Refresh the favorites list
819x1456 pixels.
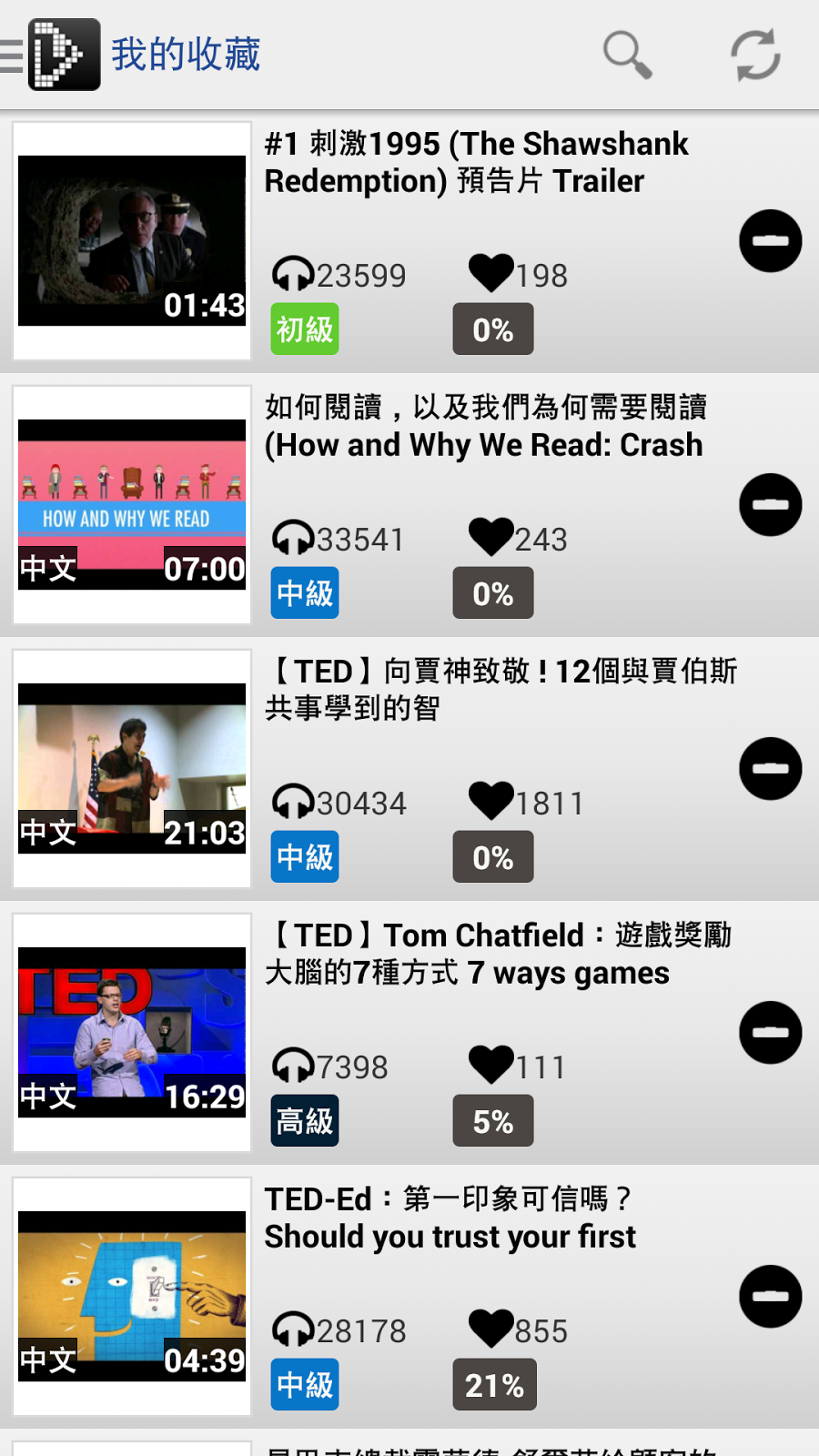[755, 55]
